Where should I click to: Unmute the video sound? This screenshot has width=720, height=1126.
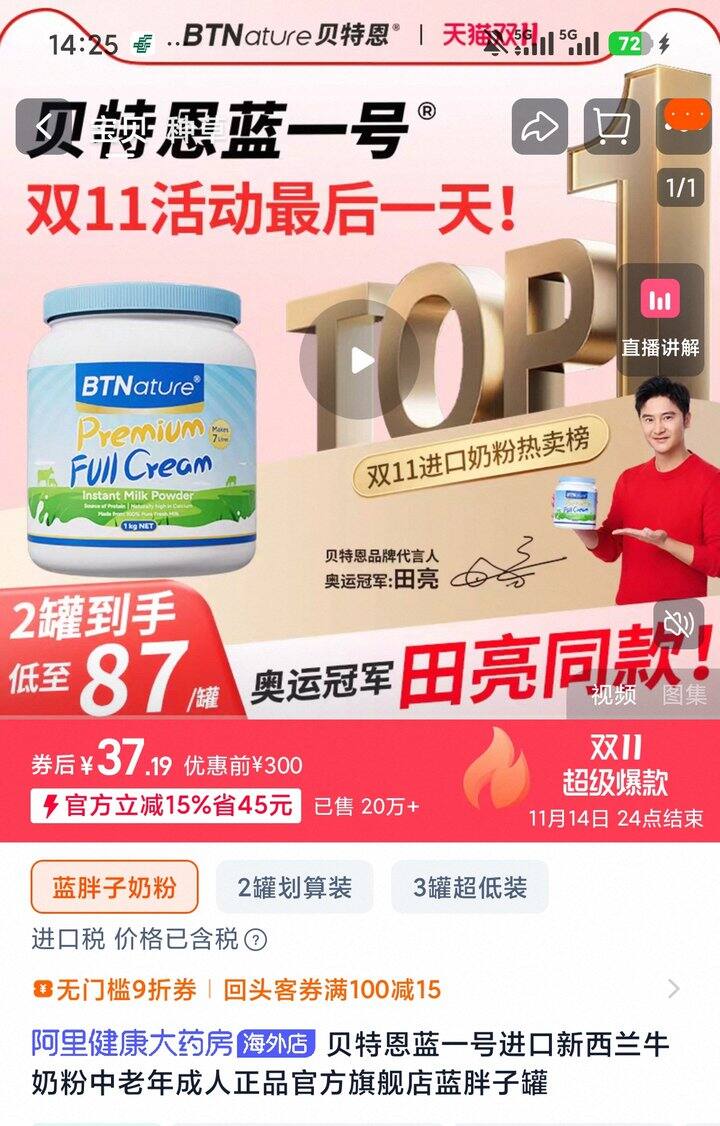[x=679, y=625]
